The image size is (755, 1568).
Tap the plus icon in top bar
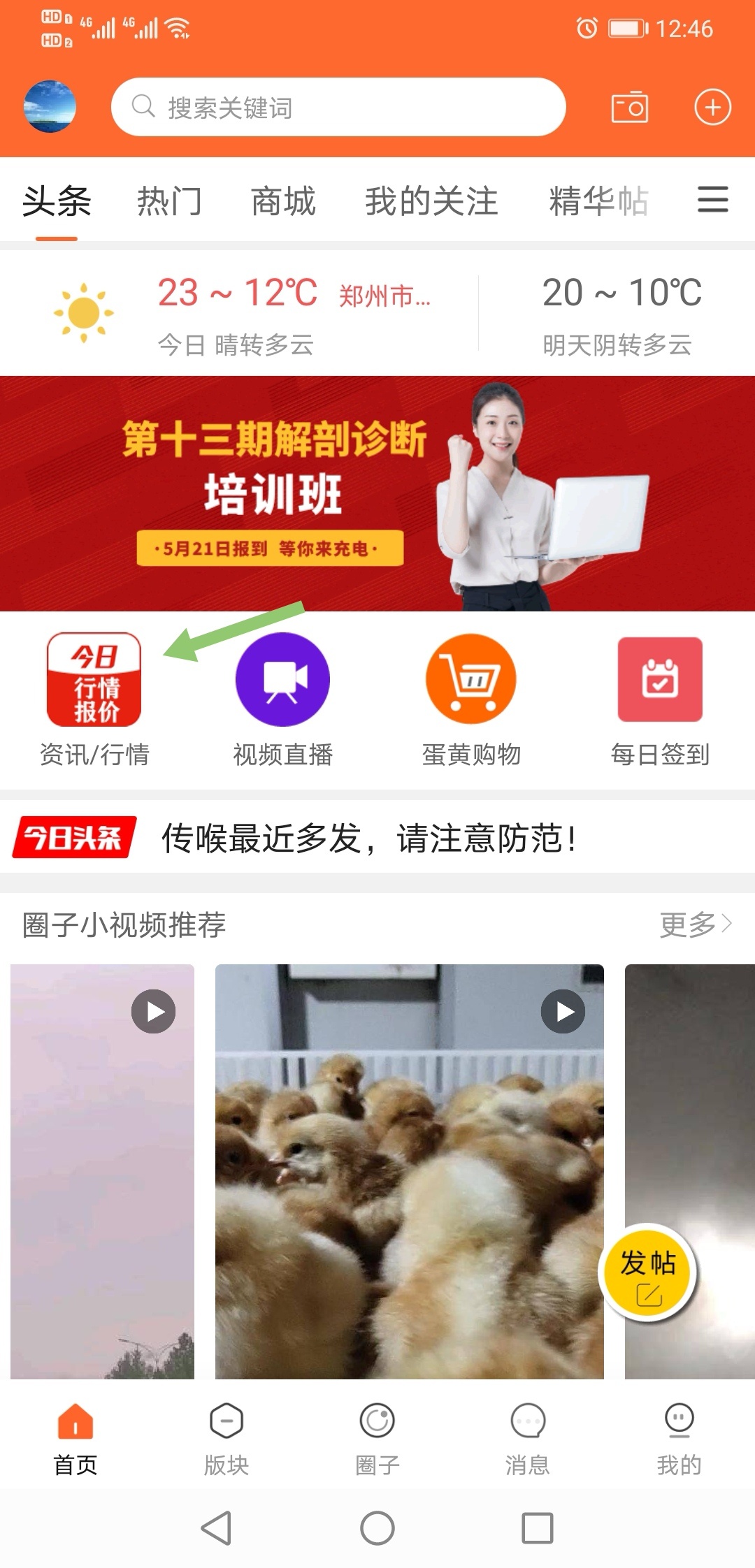(x=712, y=107)
